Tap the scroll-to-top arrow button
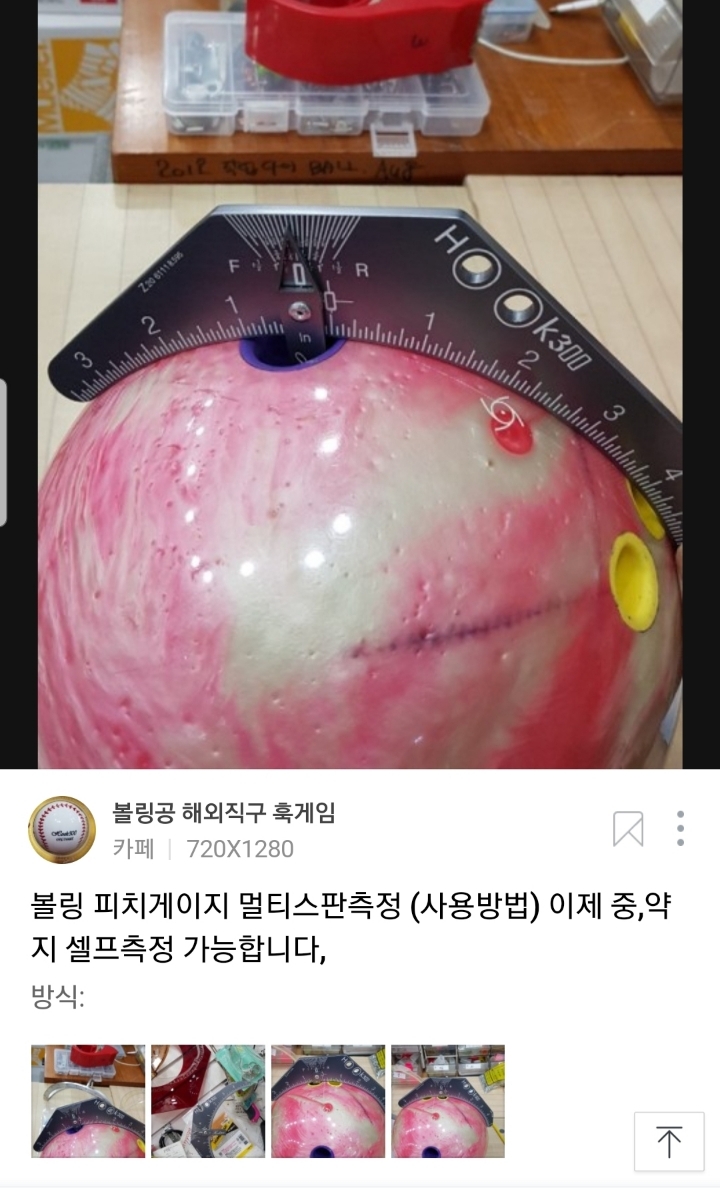Viewport: 720px width, 1198px height. [x=669, y=1141]
